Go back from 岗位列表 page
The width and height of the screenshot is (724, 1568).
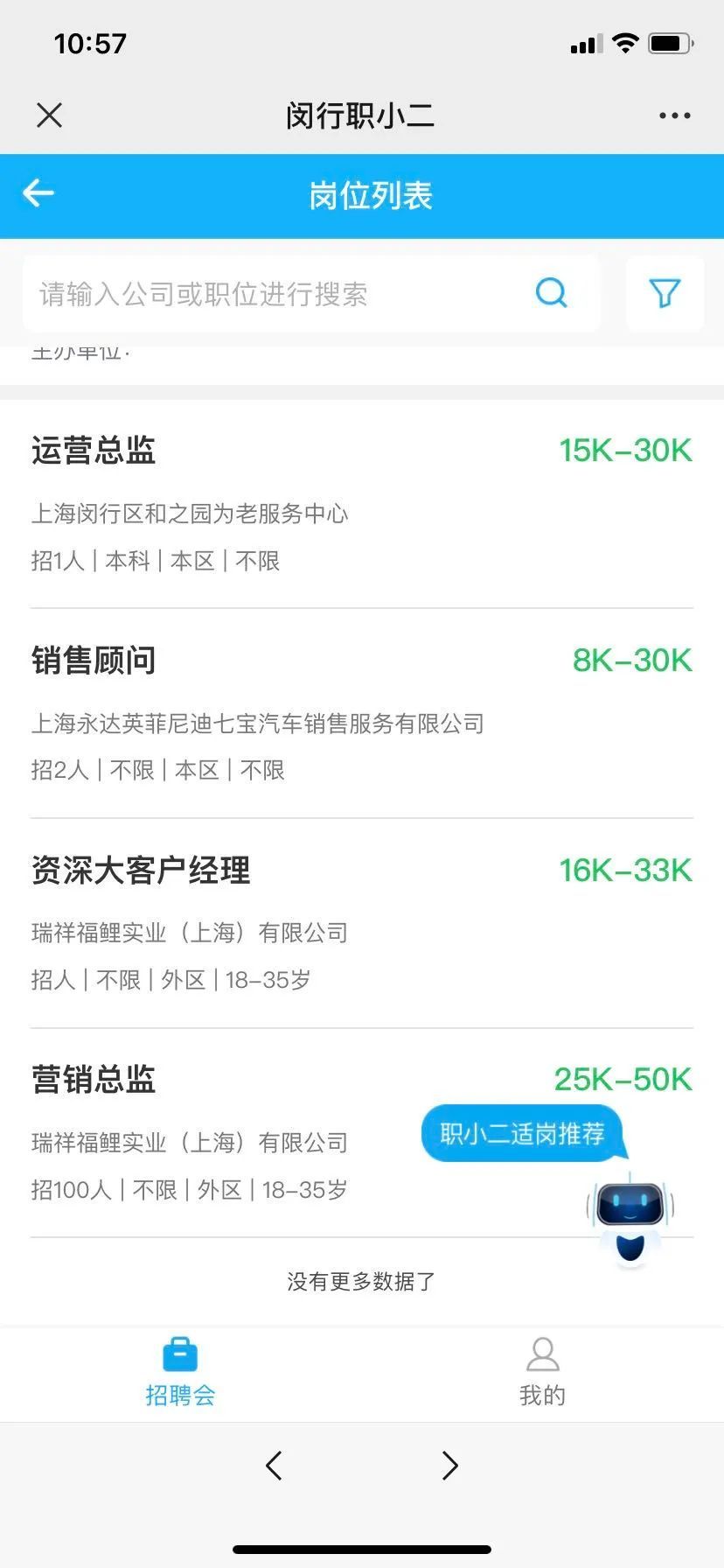(x=38, y=193)
